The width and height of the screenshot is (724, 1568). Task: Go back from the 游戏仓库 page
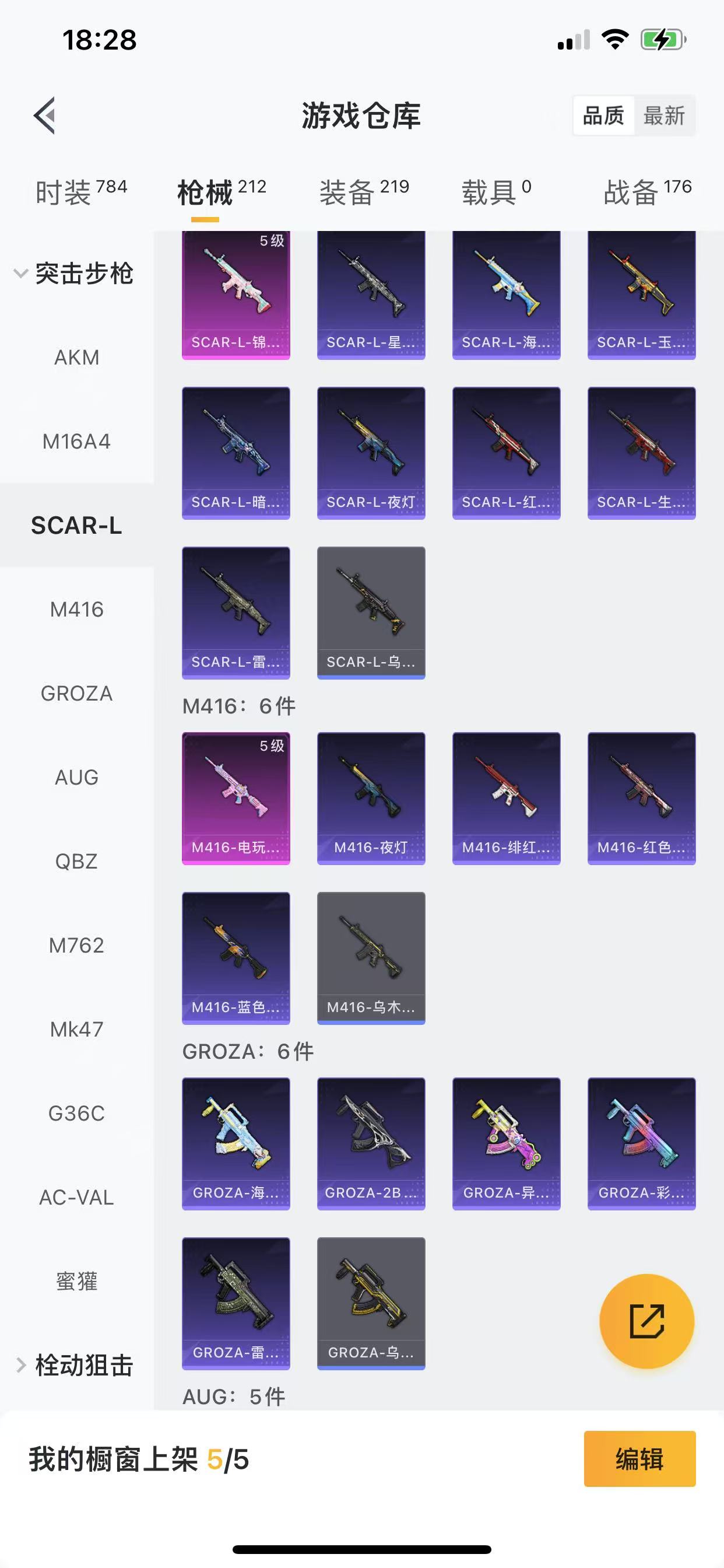44,115
